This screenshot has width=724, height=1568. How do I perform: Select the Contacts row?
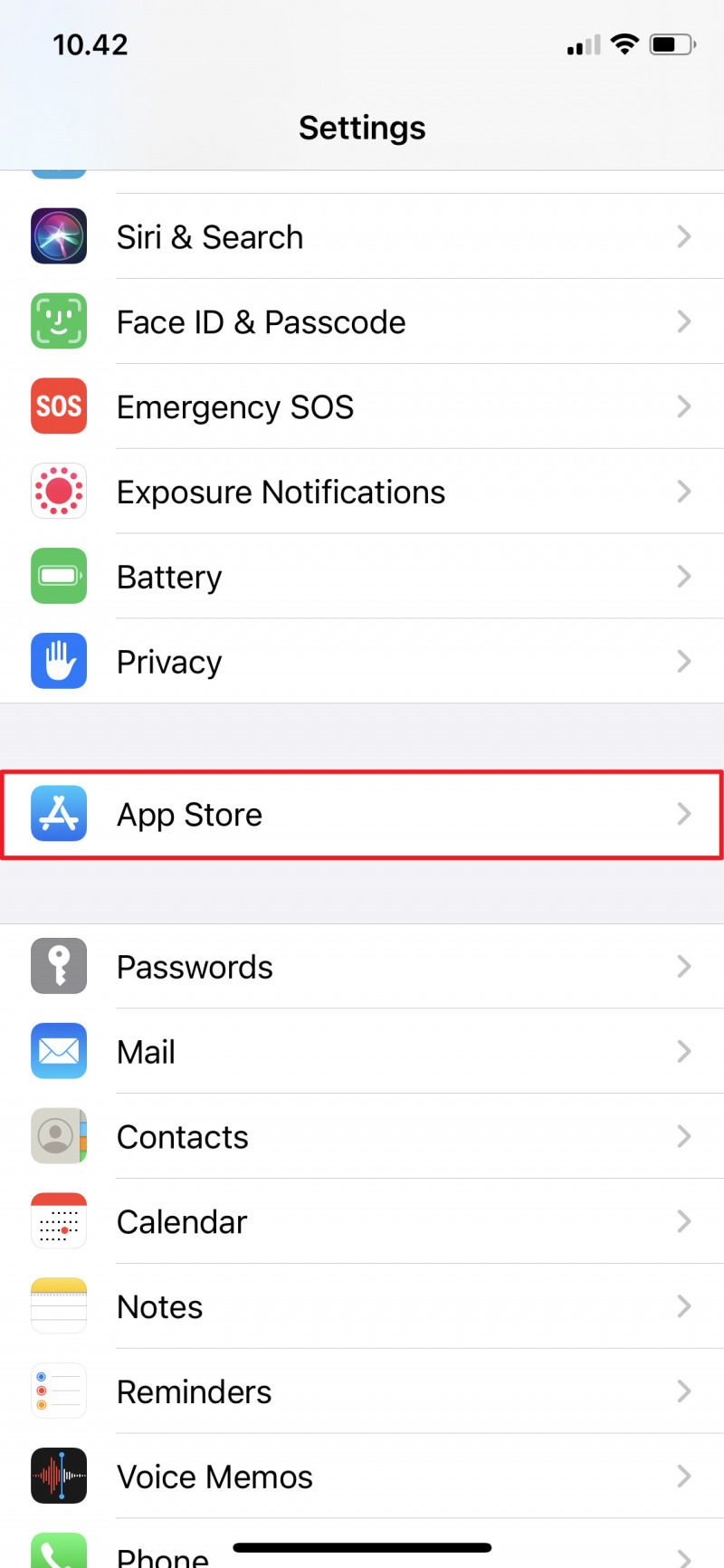click(362, 1137)
